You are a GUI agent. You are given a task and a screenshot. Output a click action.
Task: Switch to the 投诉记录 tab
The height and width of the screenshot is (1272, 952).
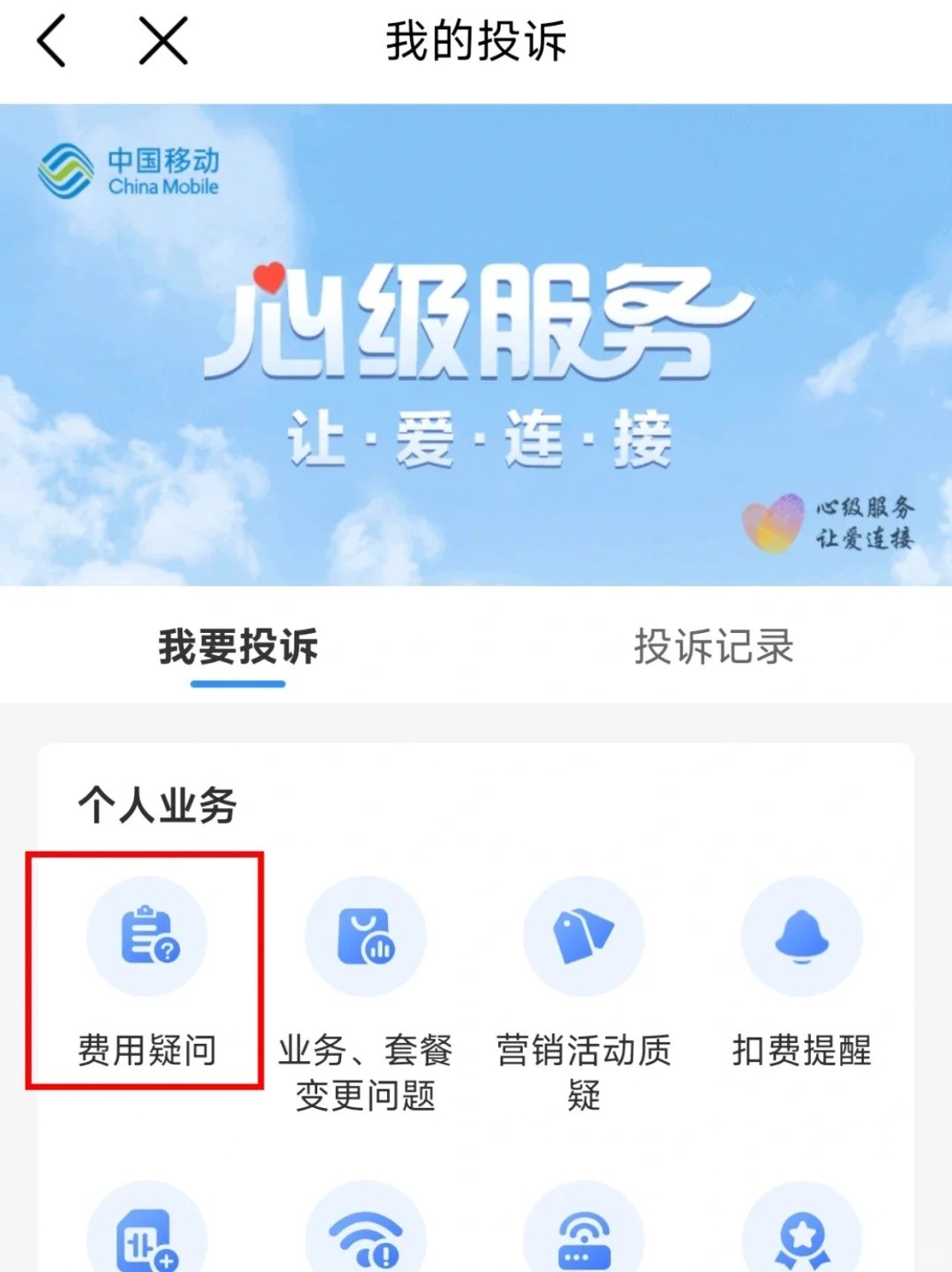713,647
